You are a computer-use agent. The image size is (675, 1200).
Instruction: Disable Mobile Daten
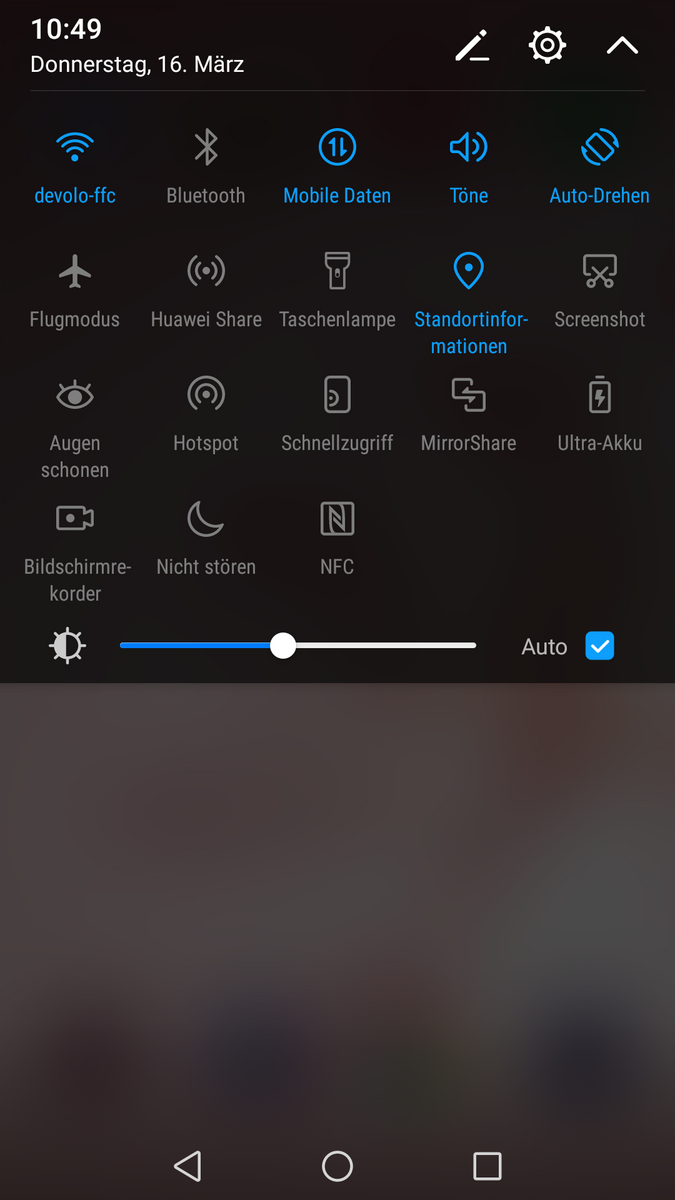point(337,148)
